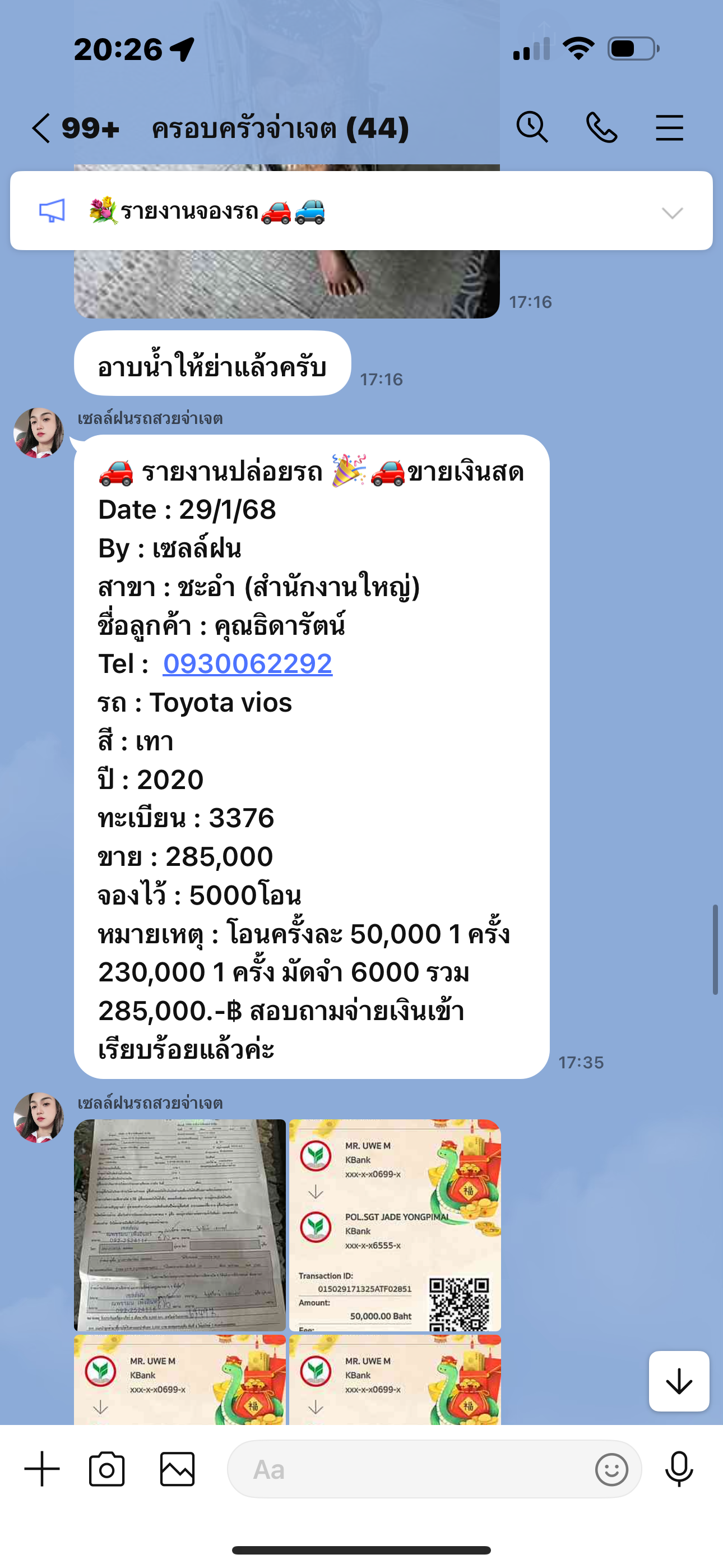723x1568 pixels.
Task: Open the emoji and sticker picker
Action: click(x=611, y=1469)
